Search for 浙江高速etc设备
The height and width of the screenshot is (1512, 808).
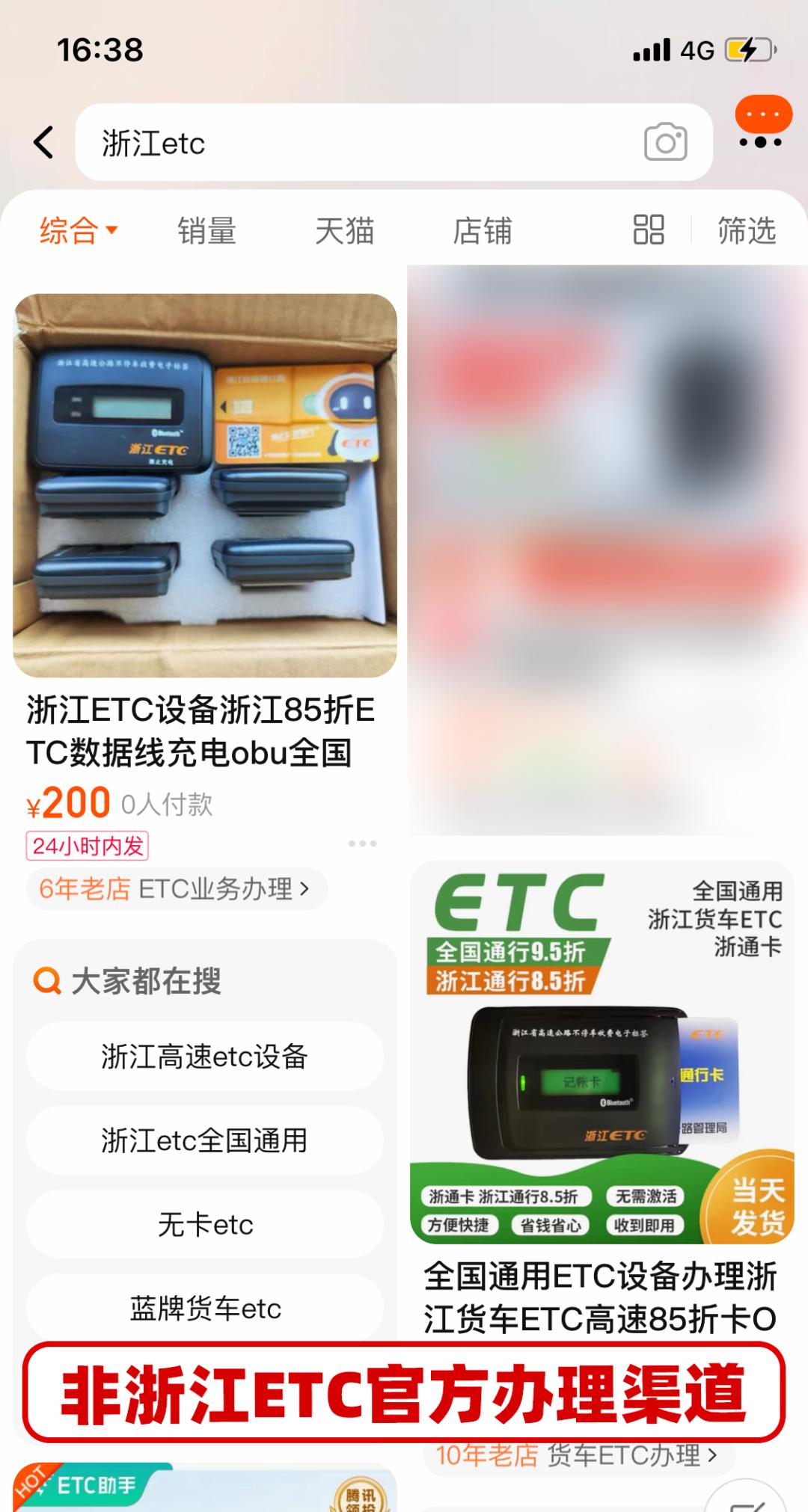click(x=205, y=1057)
